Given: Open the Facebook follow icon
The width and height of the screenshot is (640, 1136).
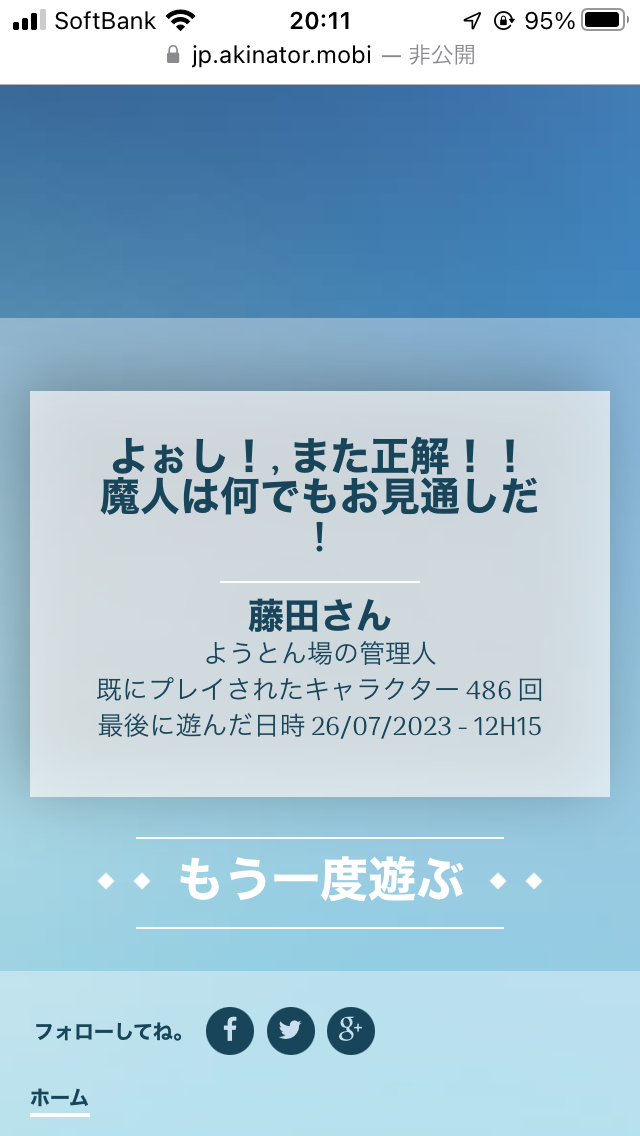Looking at the screenshot, I should click(x=230, y=1030).
